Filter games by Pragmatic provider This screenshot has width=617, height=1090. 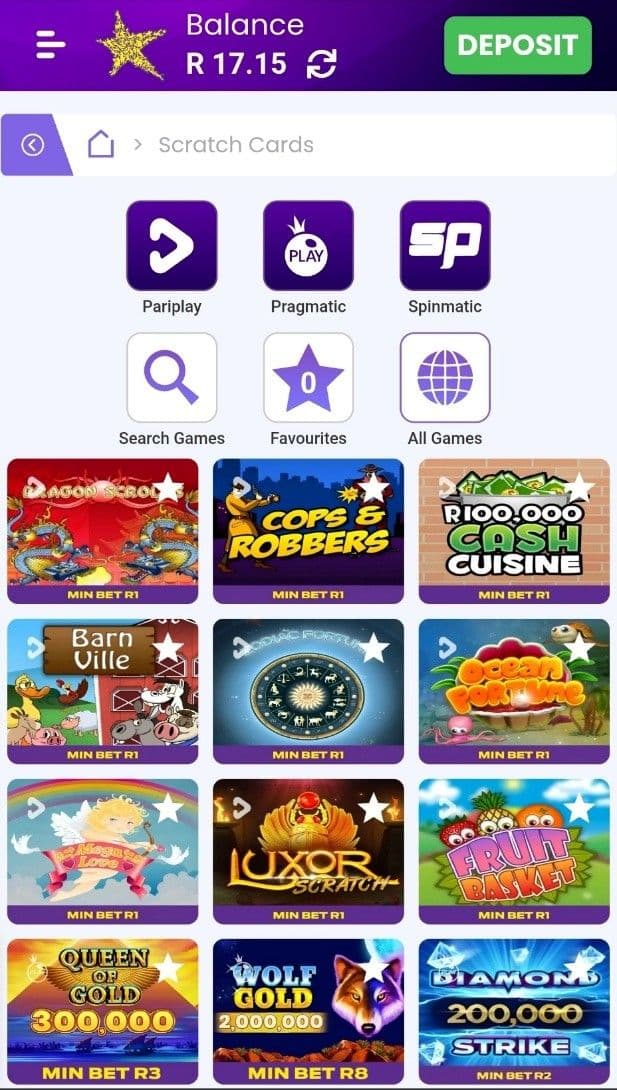click(308, 246)
